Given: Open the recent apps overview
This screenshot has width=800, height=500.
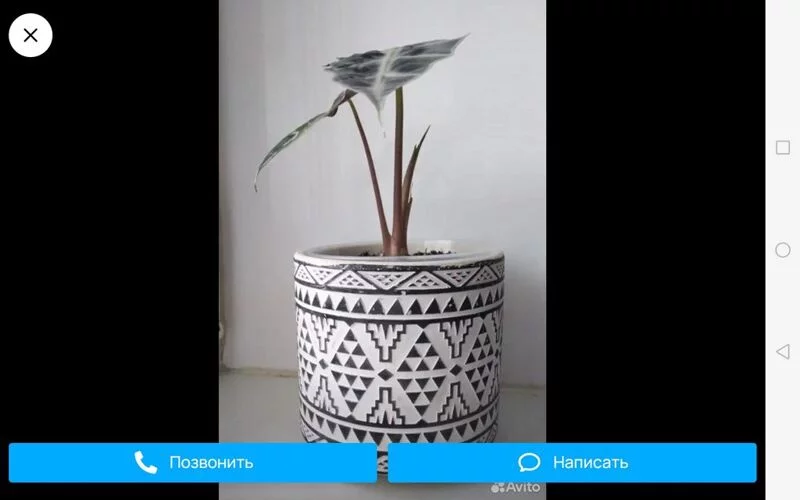Looking at the screenshot, I should (783, 148).
